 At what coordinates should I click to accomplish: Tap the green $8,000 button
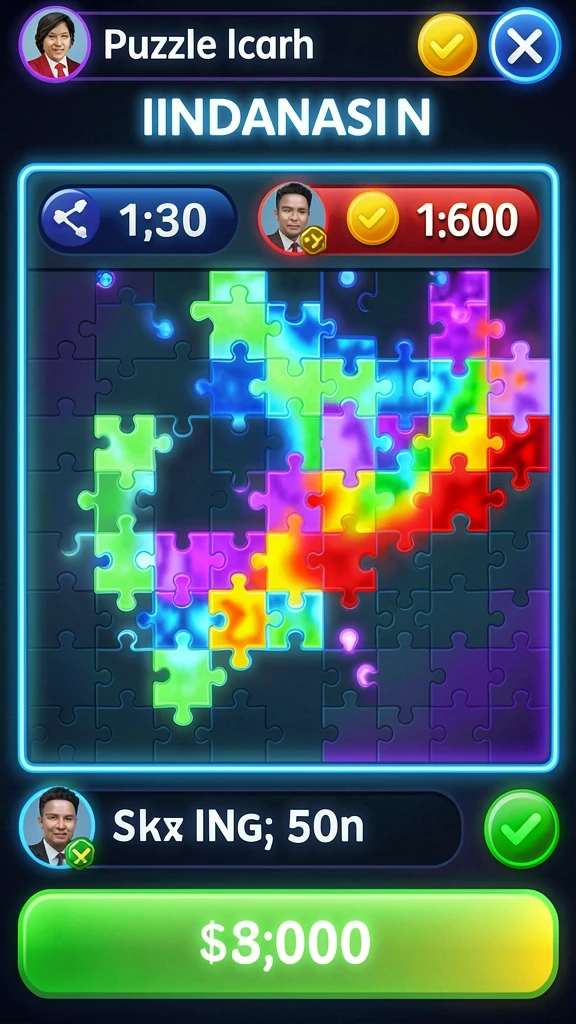[x=288, y=943]
